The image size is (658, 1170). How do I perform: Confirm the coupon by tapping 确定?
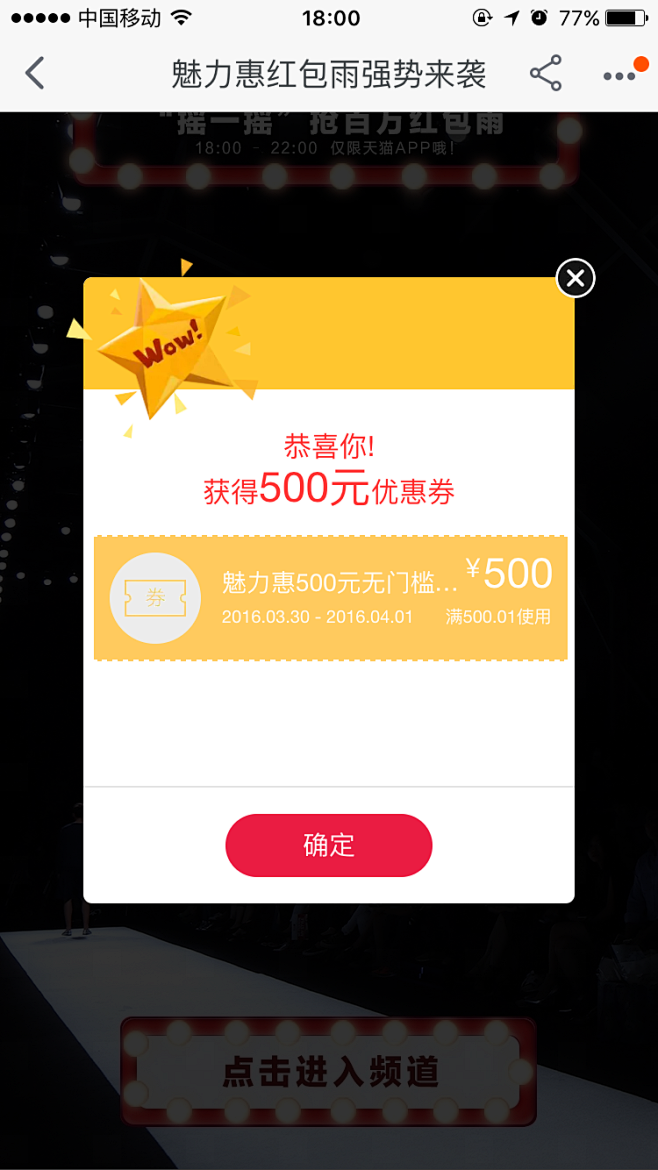(328, 845)
